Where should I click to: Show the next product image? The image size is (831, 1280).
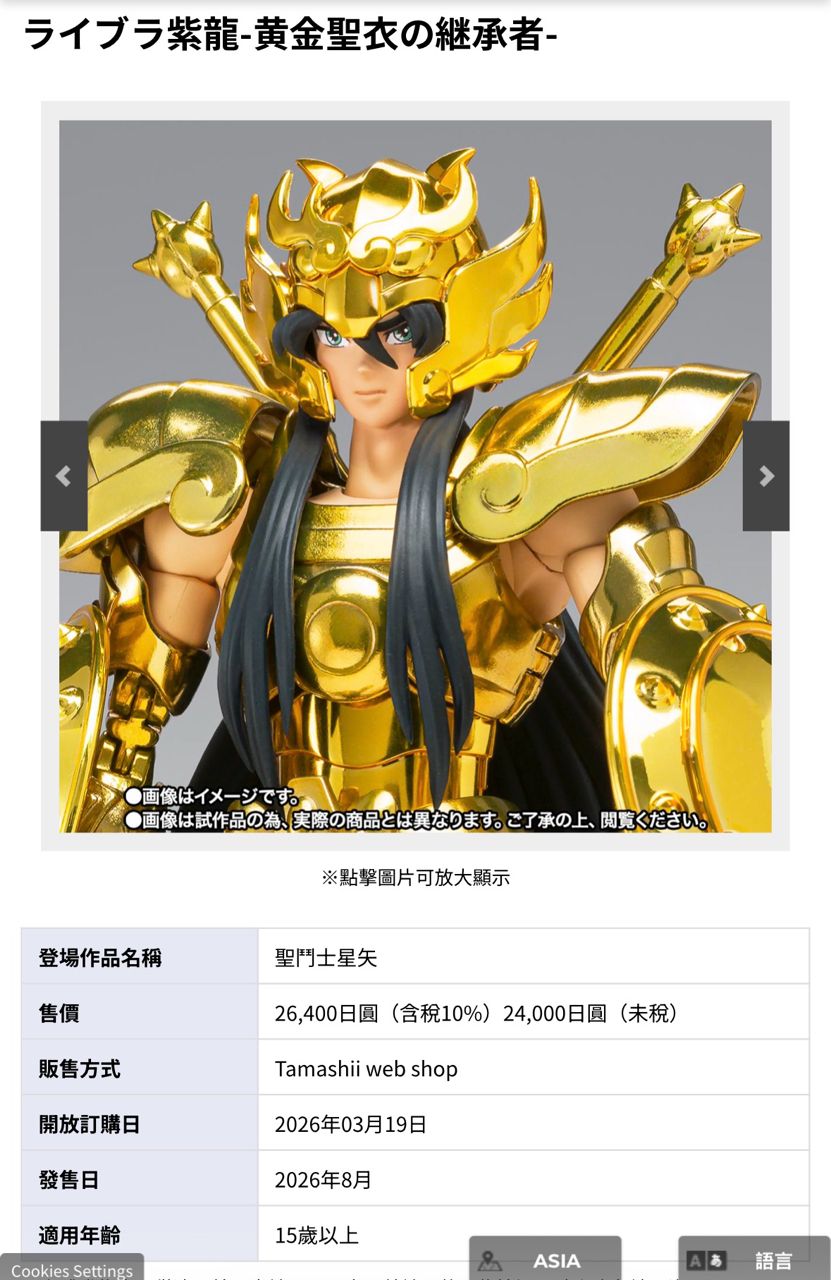click(766, 476)
